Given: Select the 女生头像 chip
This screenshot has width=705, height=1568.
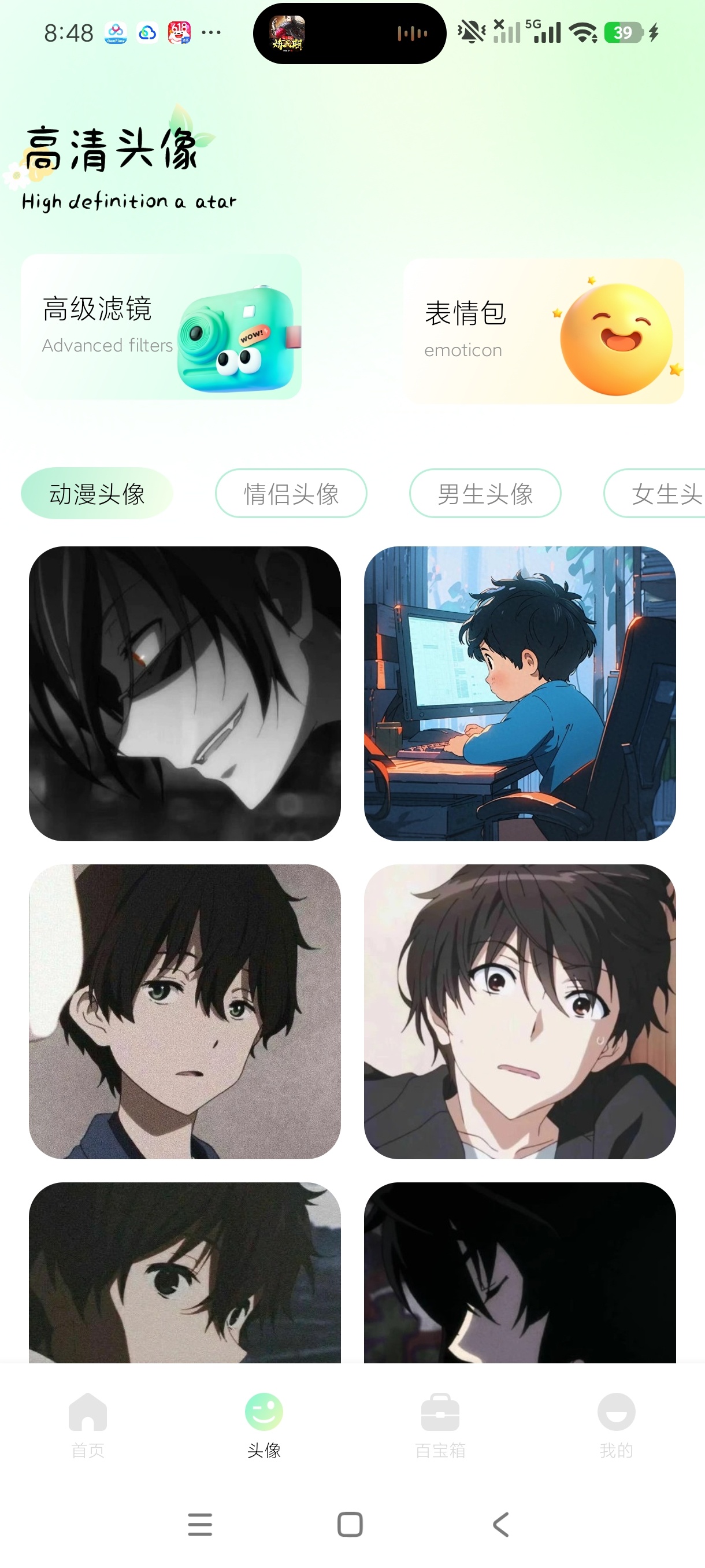Looking at the screenshot, I should coord(655,493).
